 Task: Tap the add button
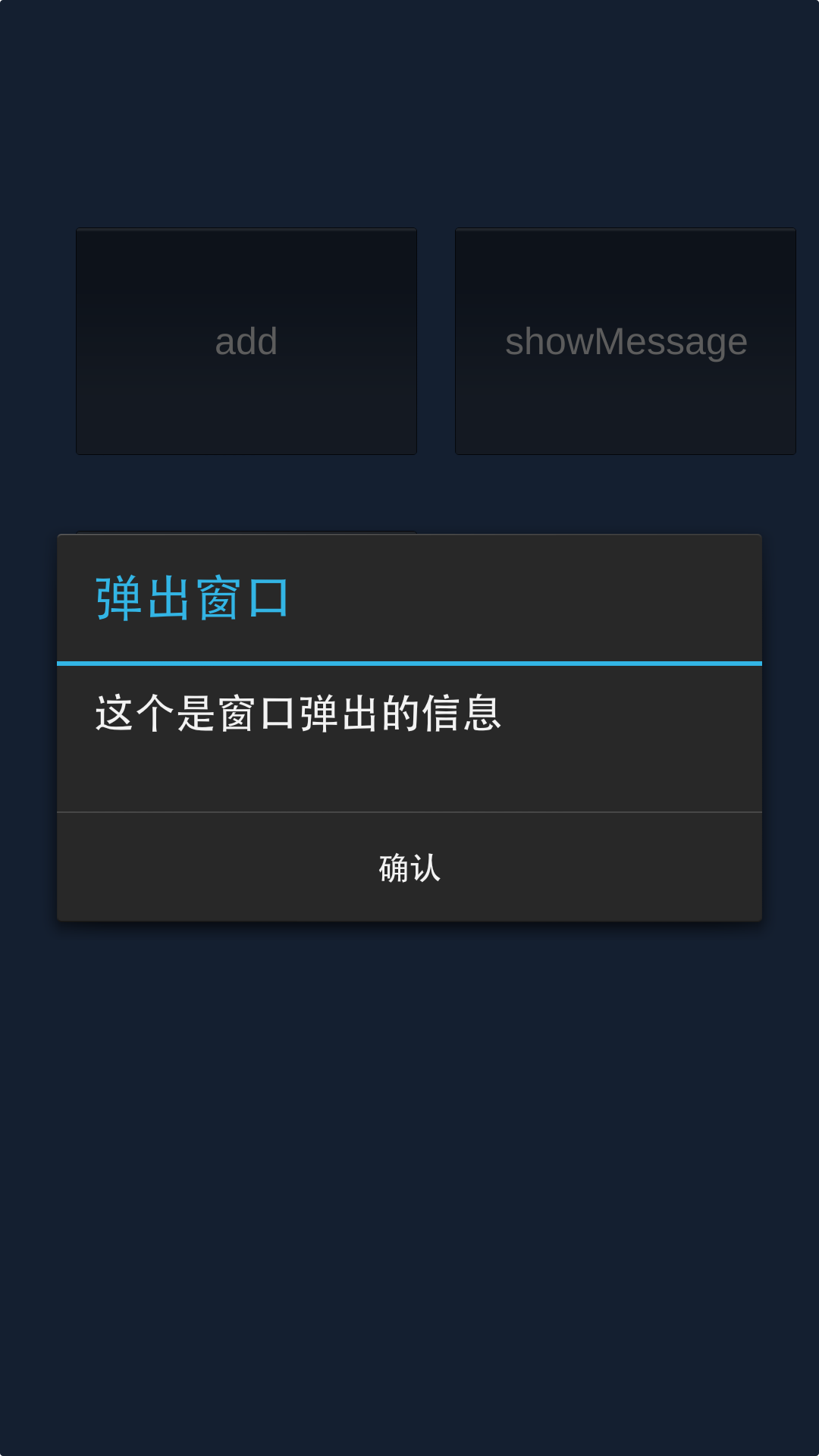coord(246,341)
